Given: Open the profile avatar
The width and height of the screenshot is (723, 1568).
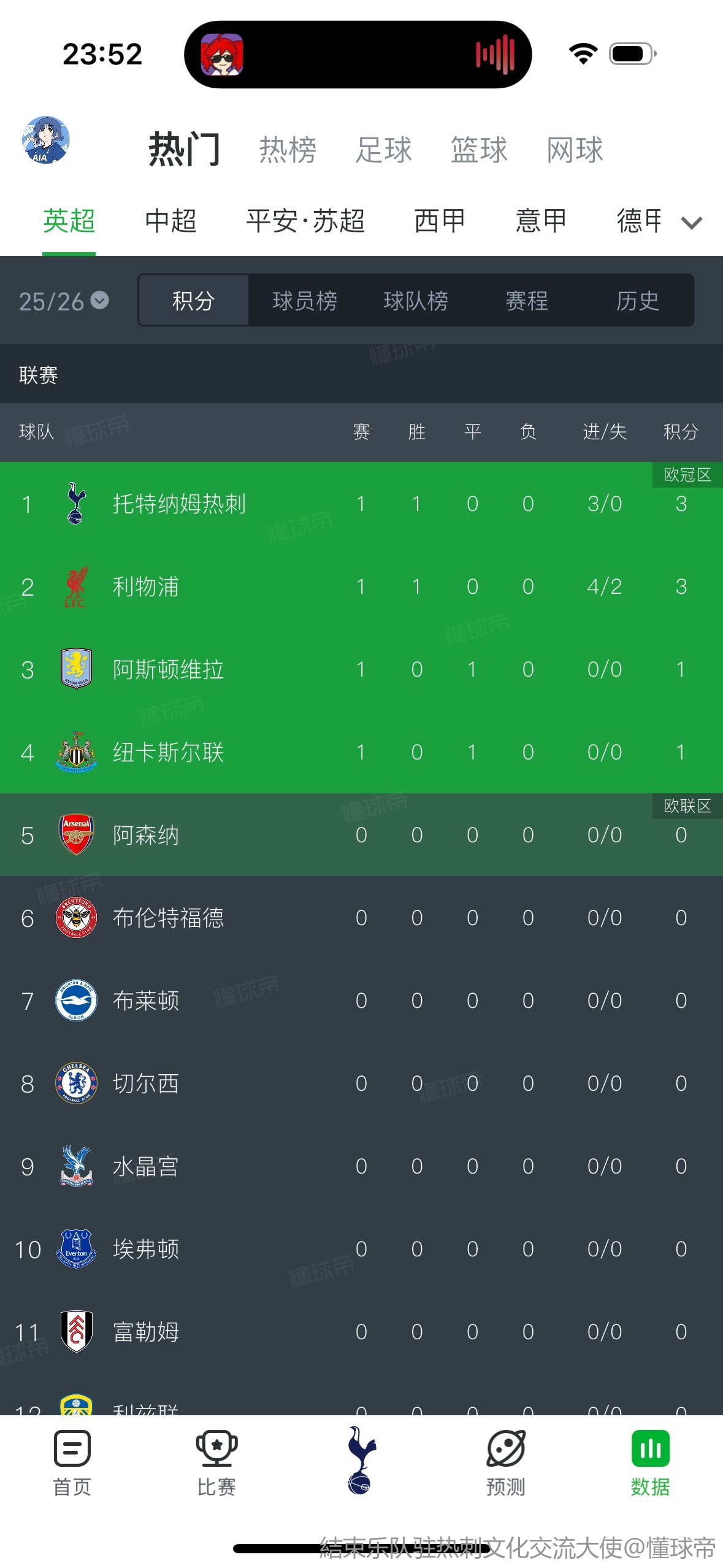Looking at the screenshot, I should tap(45, 140).
